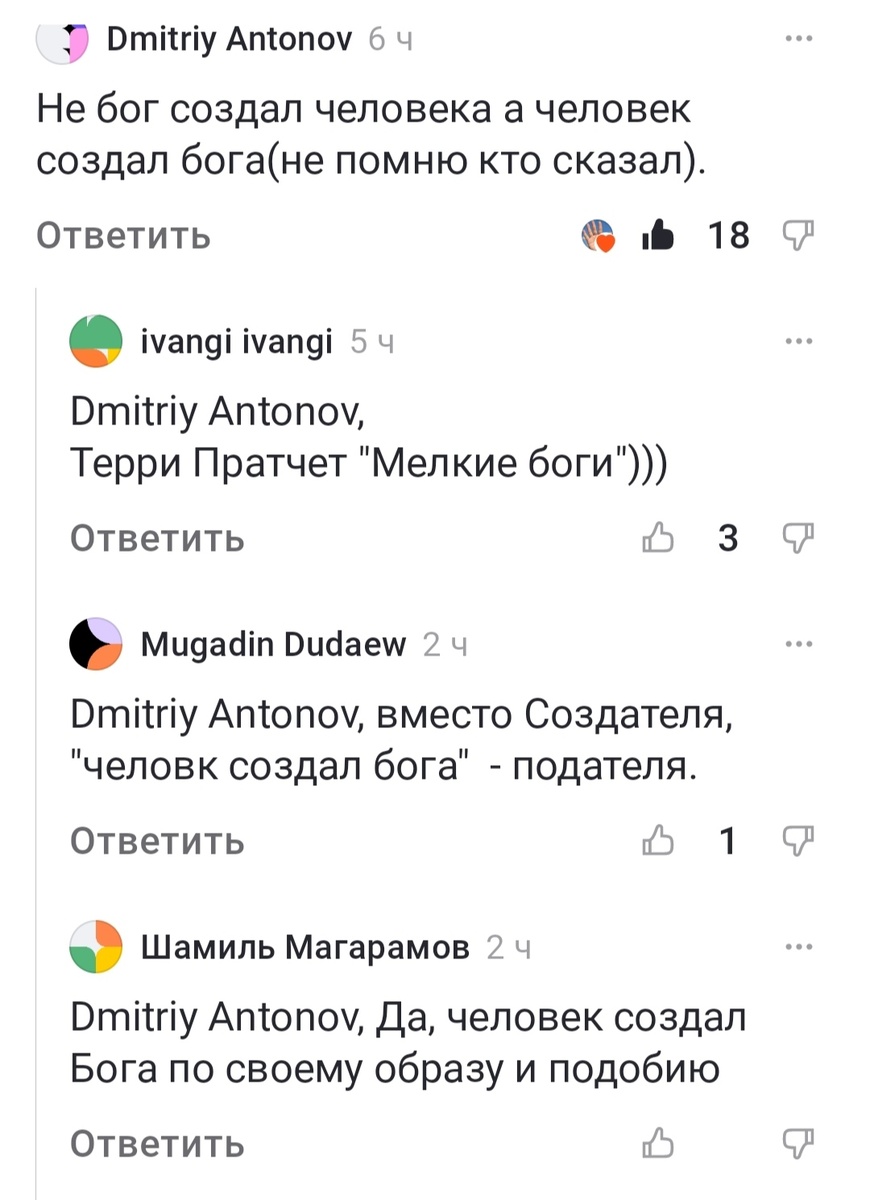870x1200 pixels.
Task: Like Шамиль Магарамов's comment
Action: (x=658, y=1143)
